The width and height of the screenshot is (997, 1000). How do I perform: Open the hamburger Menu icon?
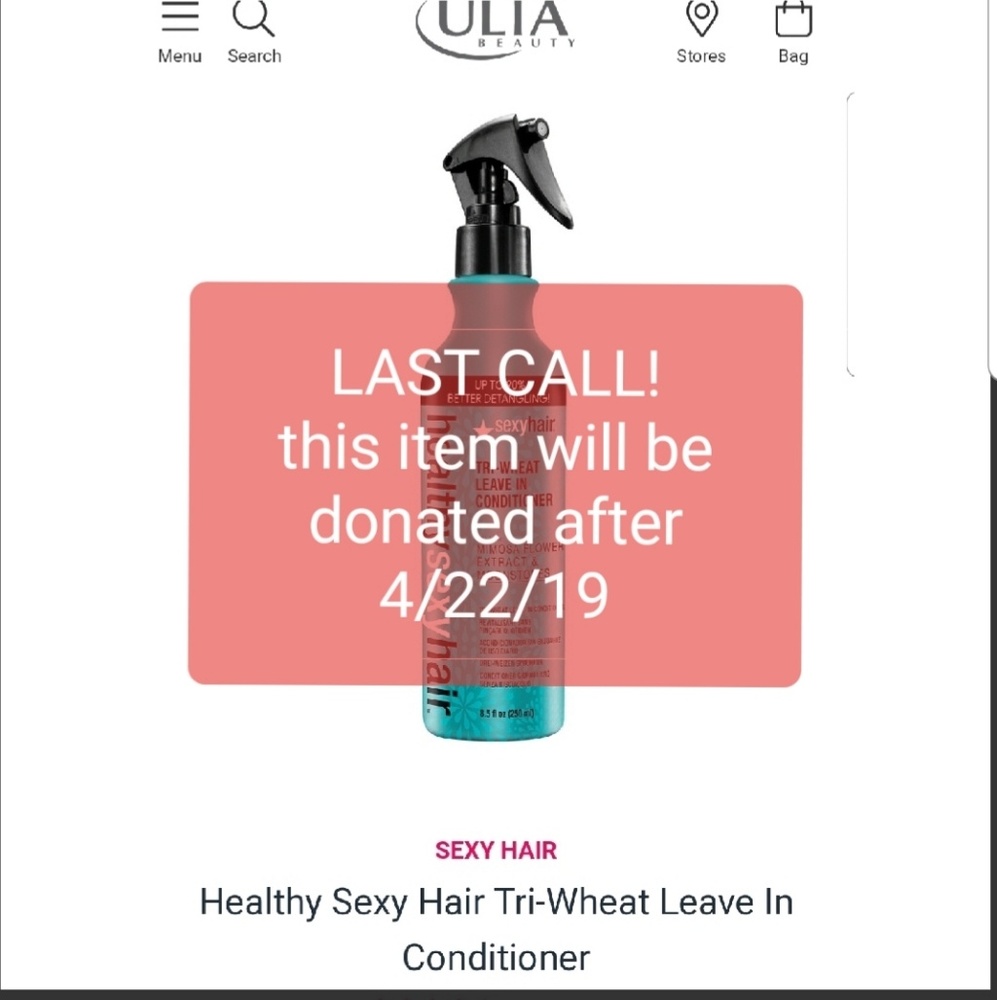pos(179,15)
